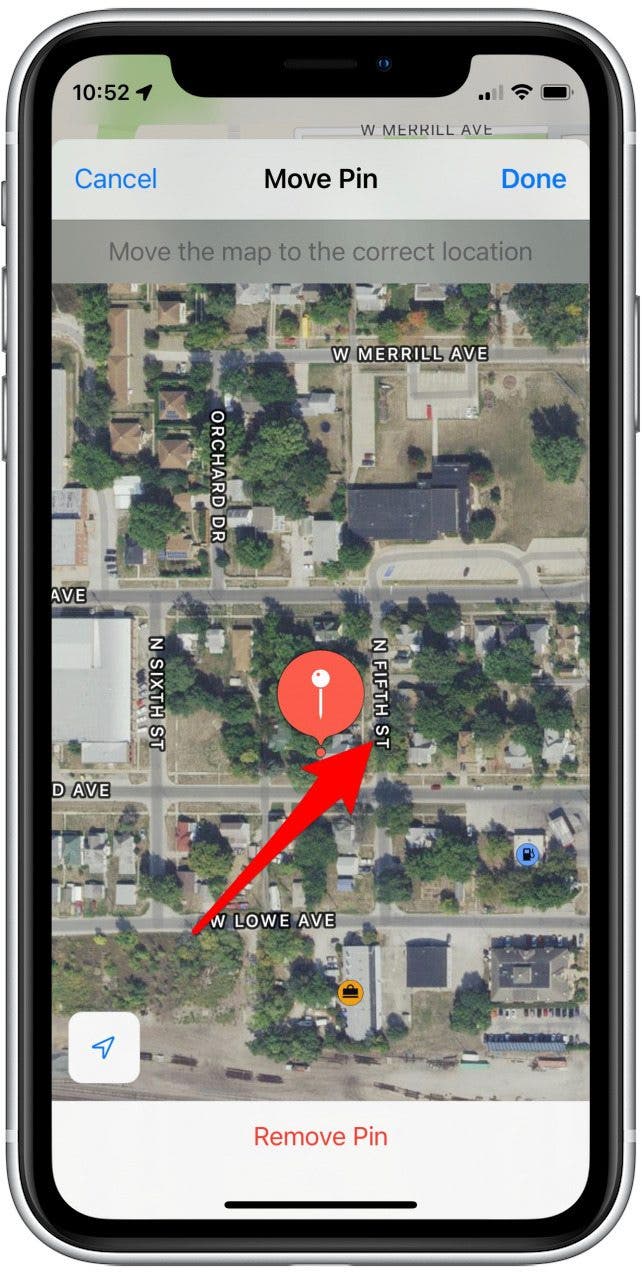Confirm pin location with Done
Viewport: 642px width, 1274px height.
[533, 179]
